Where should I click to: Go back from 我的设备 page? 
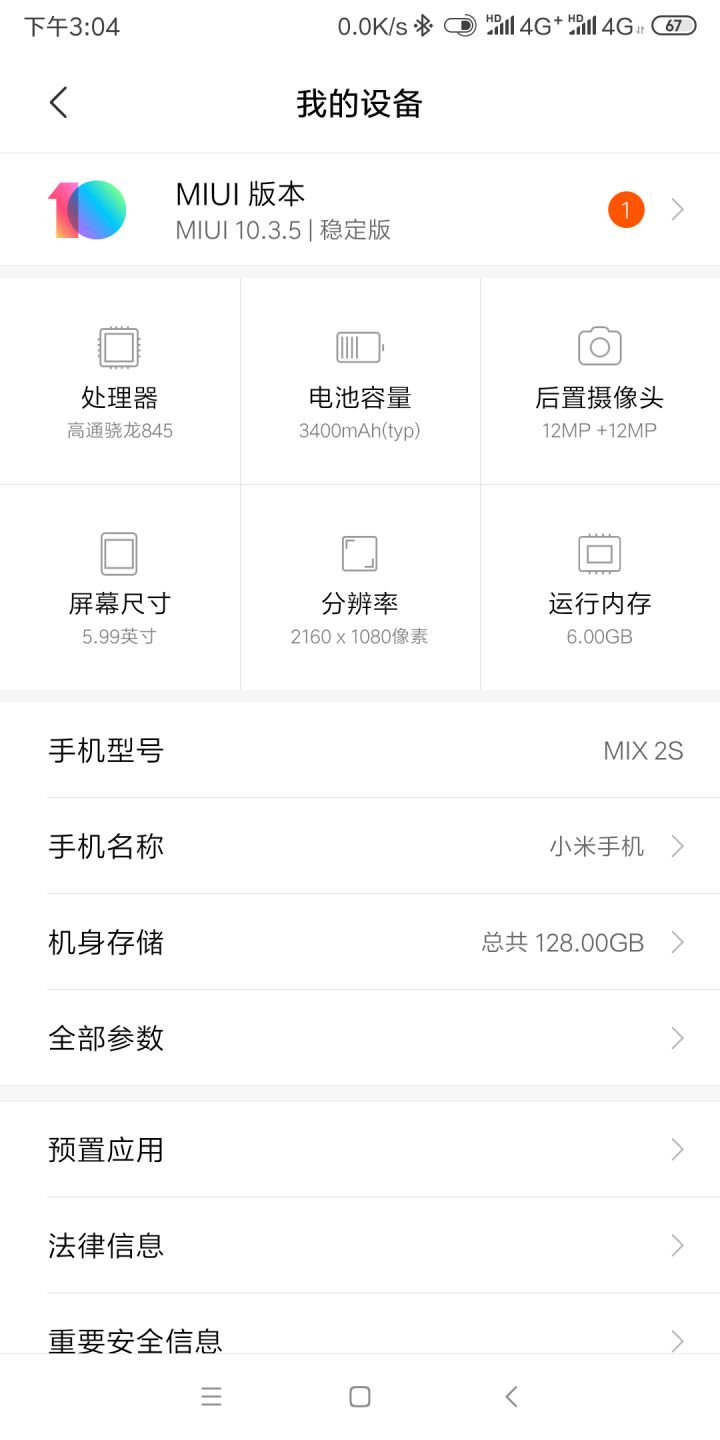[59, 103]
